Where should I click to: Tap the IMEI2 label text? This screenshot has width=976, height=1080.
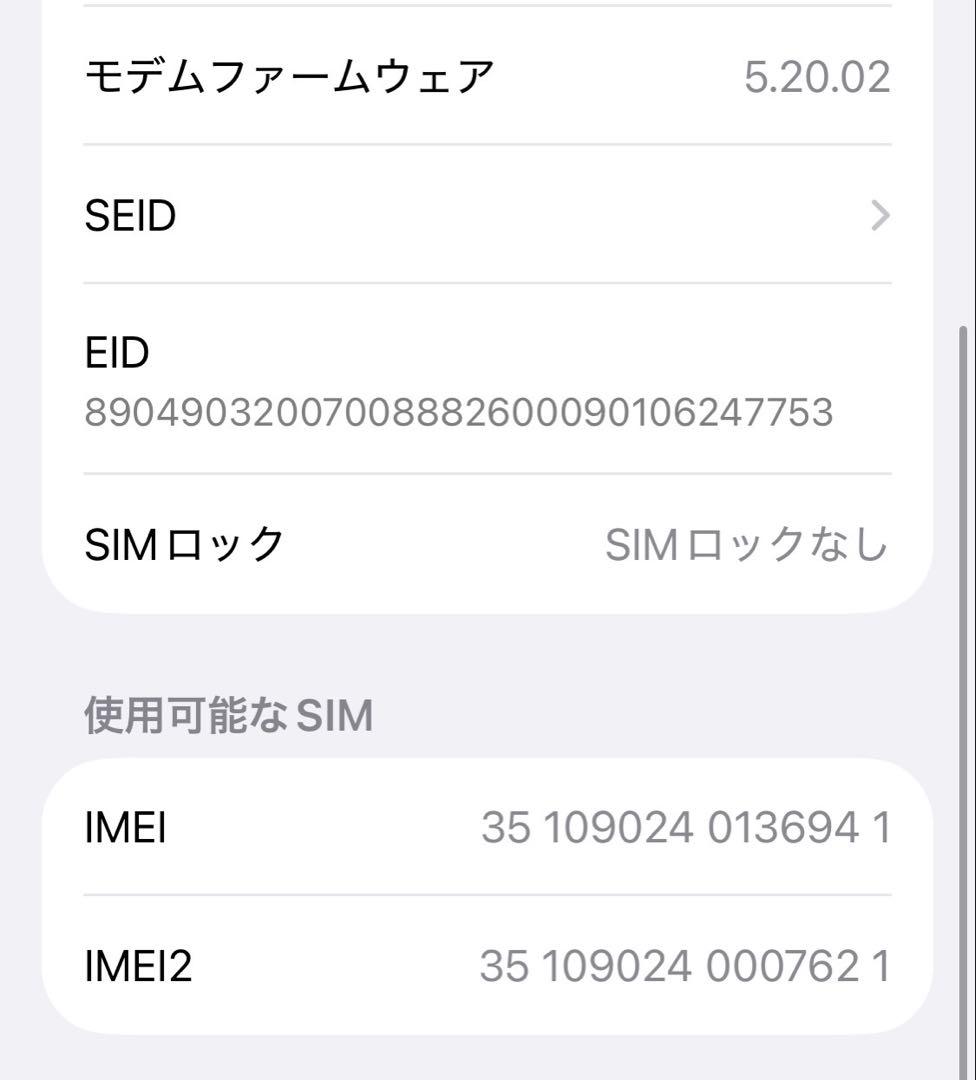138,966
